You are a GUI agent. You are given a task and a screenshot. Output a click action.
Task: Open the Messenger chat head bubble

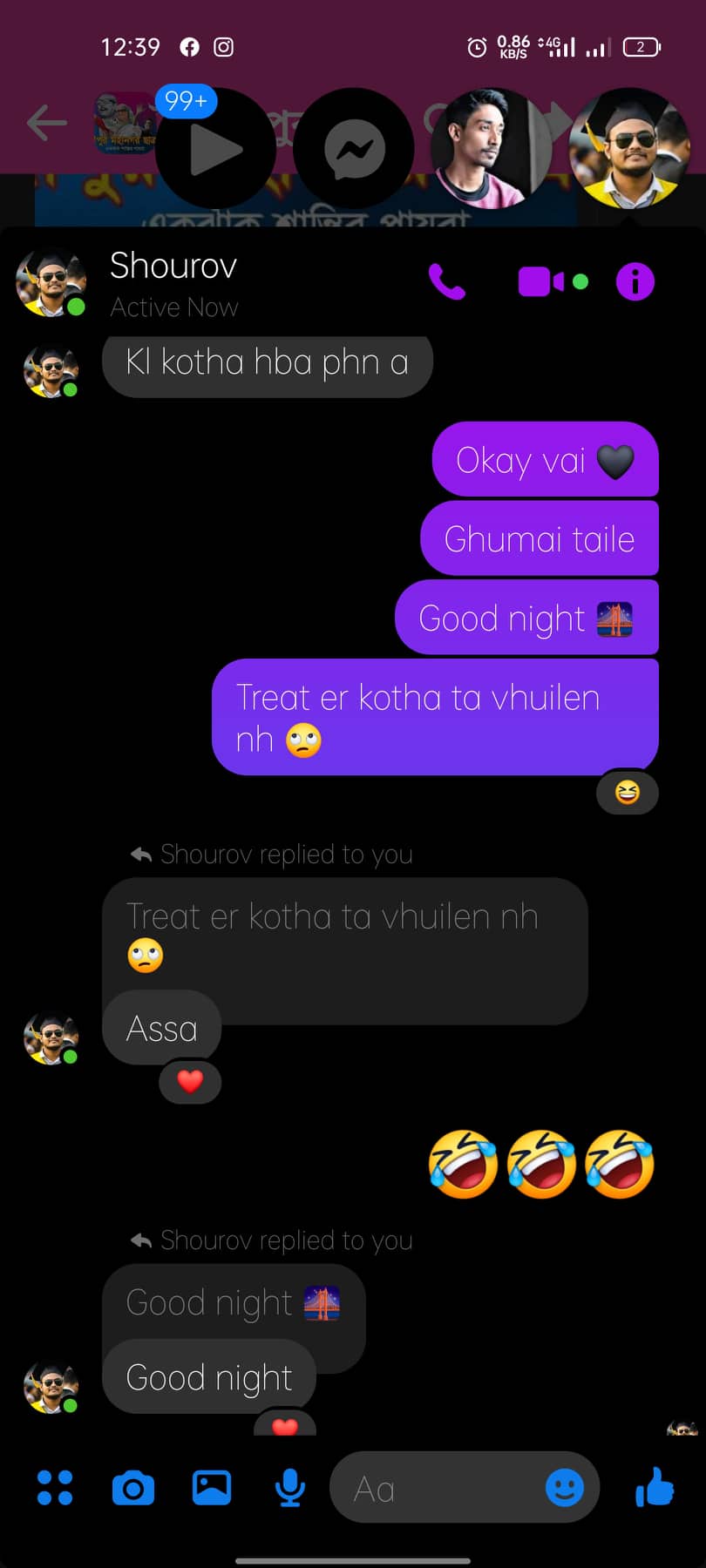point(354,149)
